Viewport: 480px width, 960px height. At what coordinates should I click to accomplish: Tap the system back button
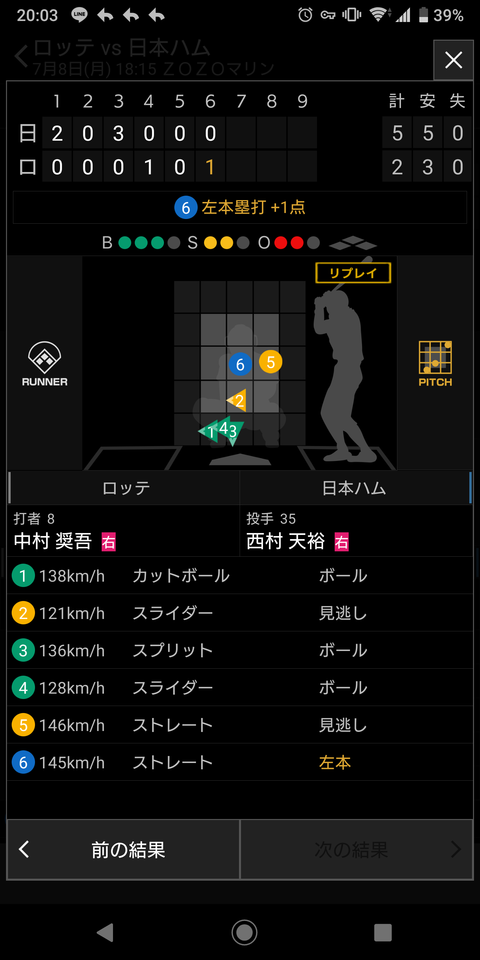click(105, 932)
